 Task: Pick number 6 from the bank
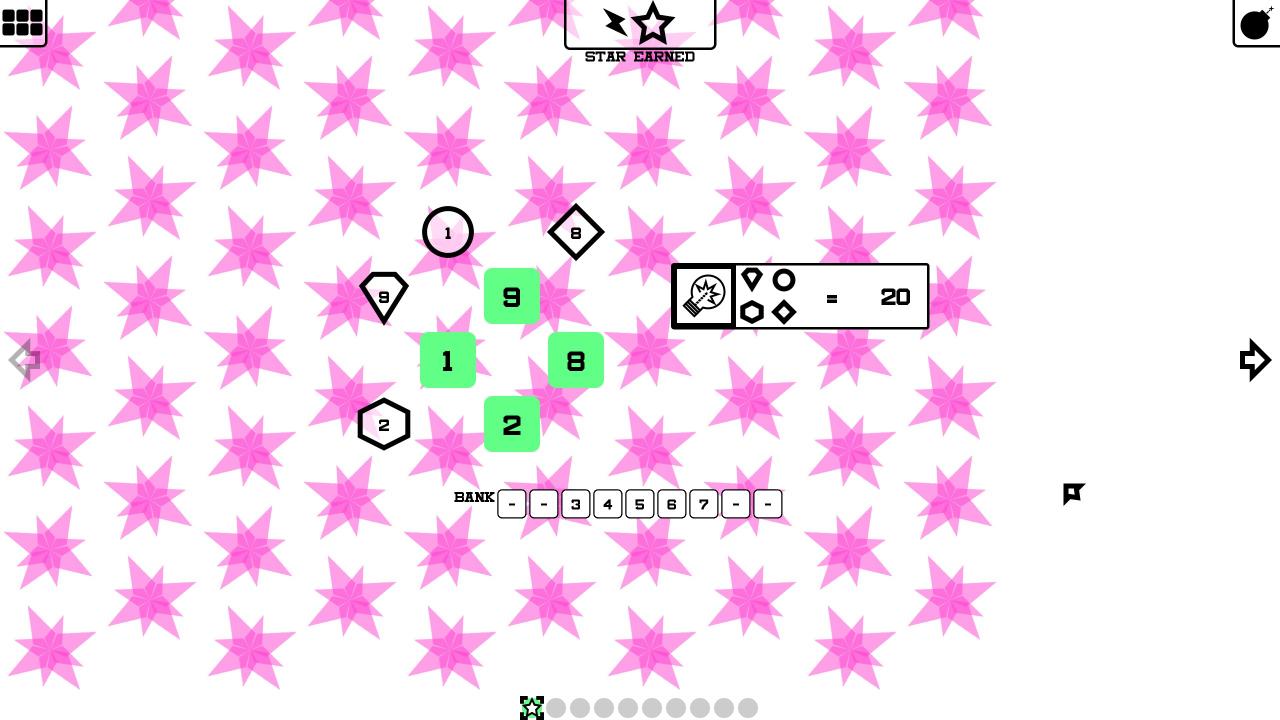(671, 504)
